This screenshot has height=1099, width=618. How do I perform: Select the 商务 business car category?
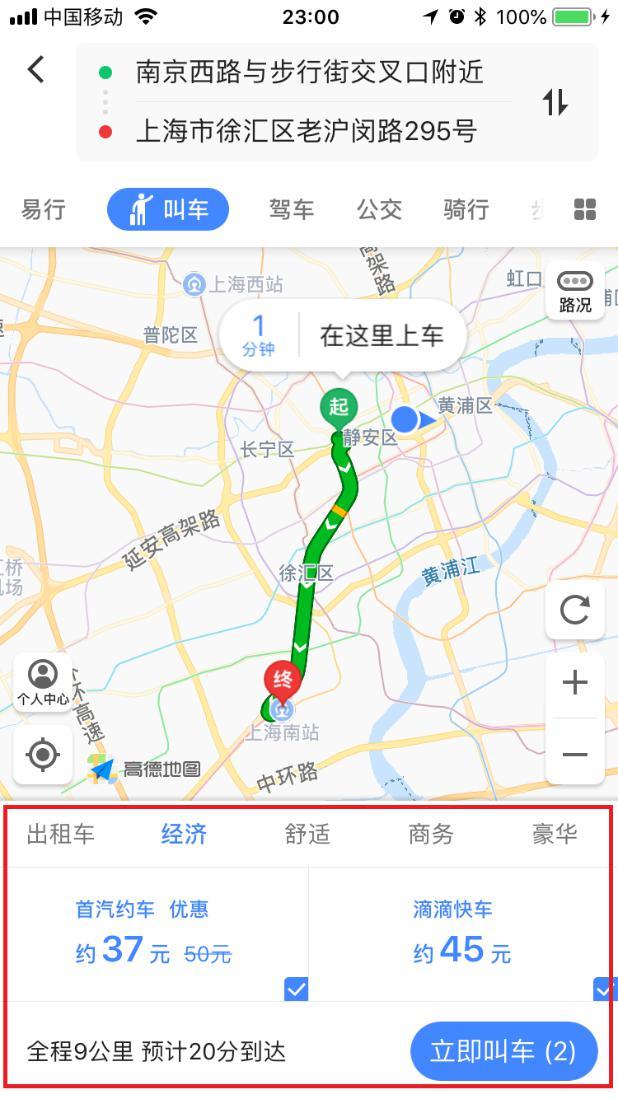click(x=431, y=834)
